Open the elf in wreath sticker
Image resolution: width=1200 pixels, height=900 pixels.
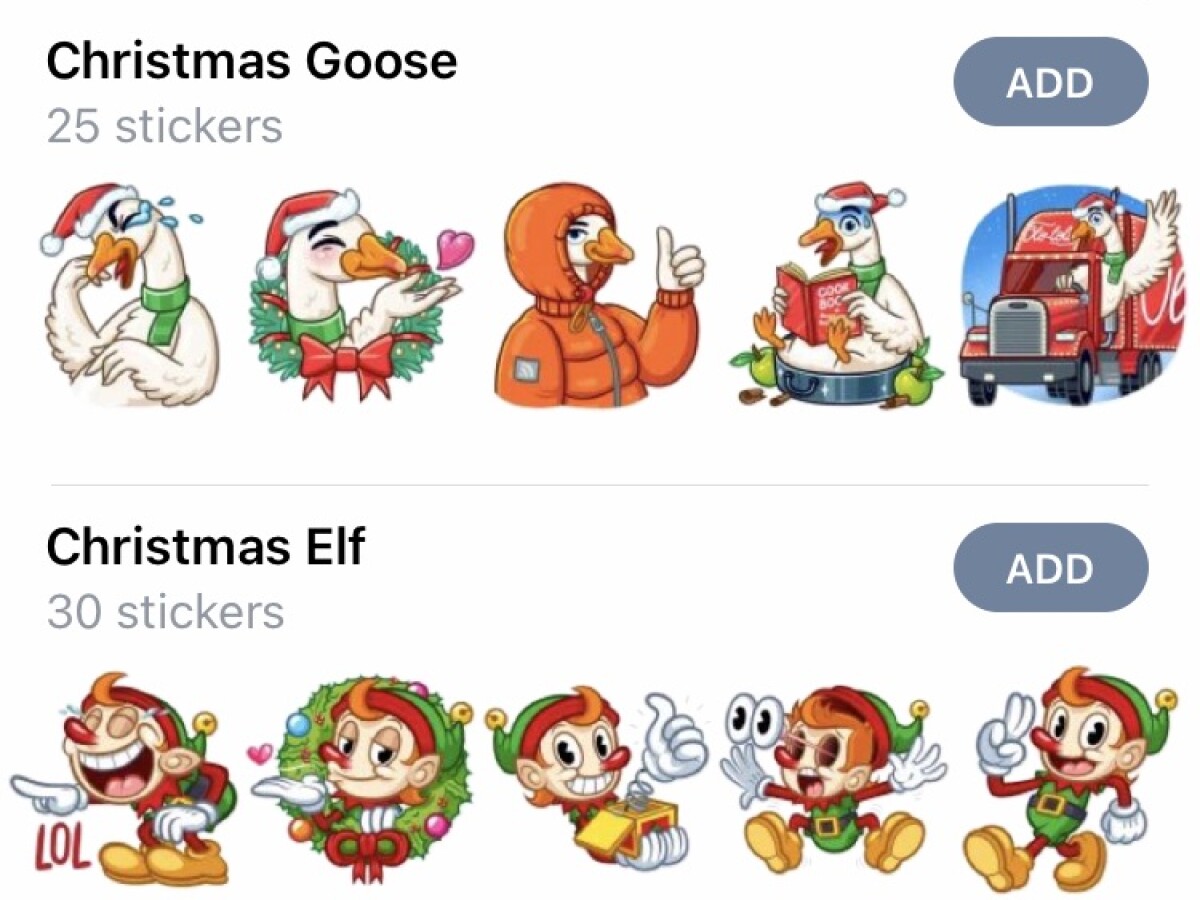coord(358,780)
